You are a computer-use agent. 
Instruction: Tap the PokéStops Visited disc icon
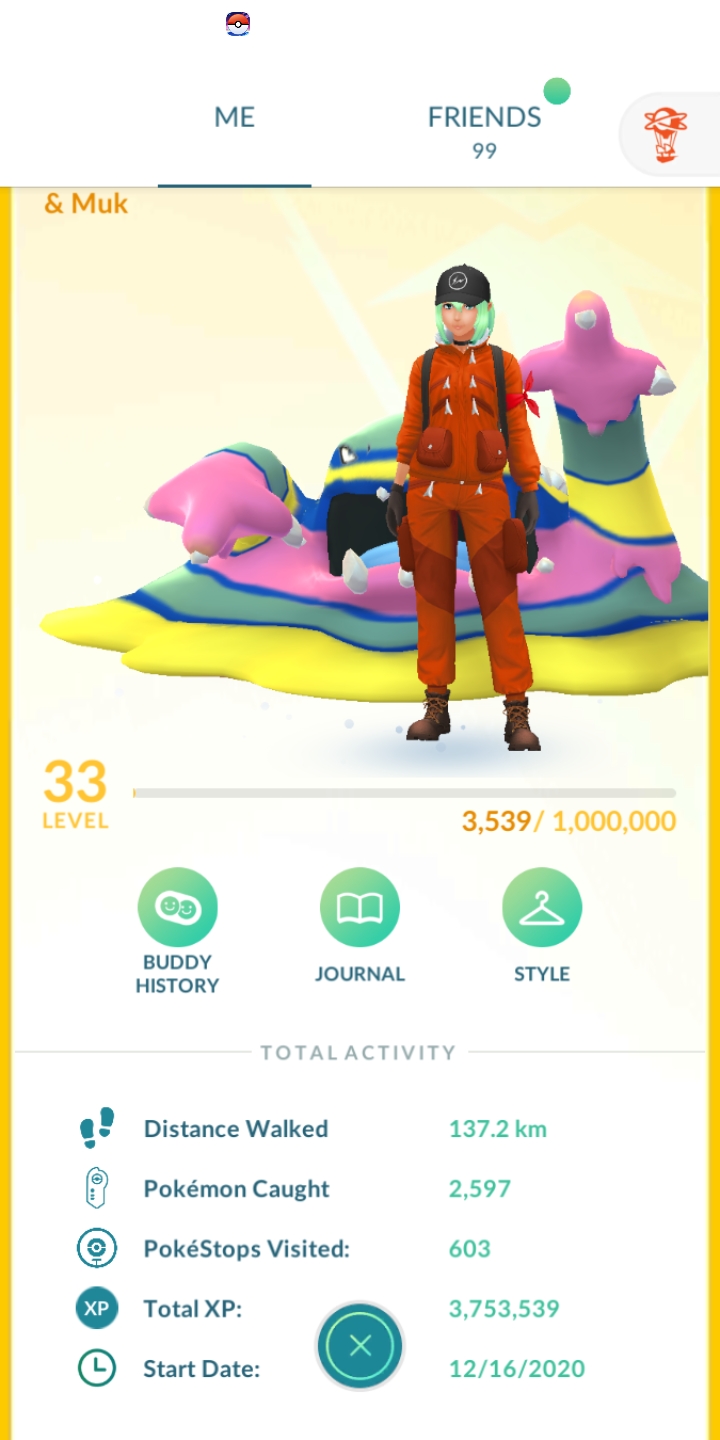95,1248
